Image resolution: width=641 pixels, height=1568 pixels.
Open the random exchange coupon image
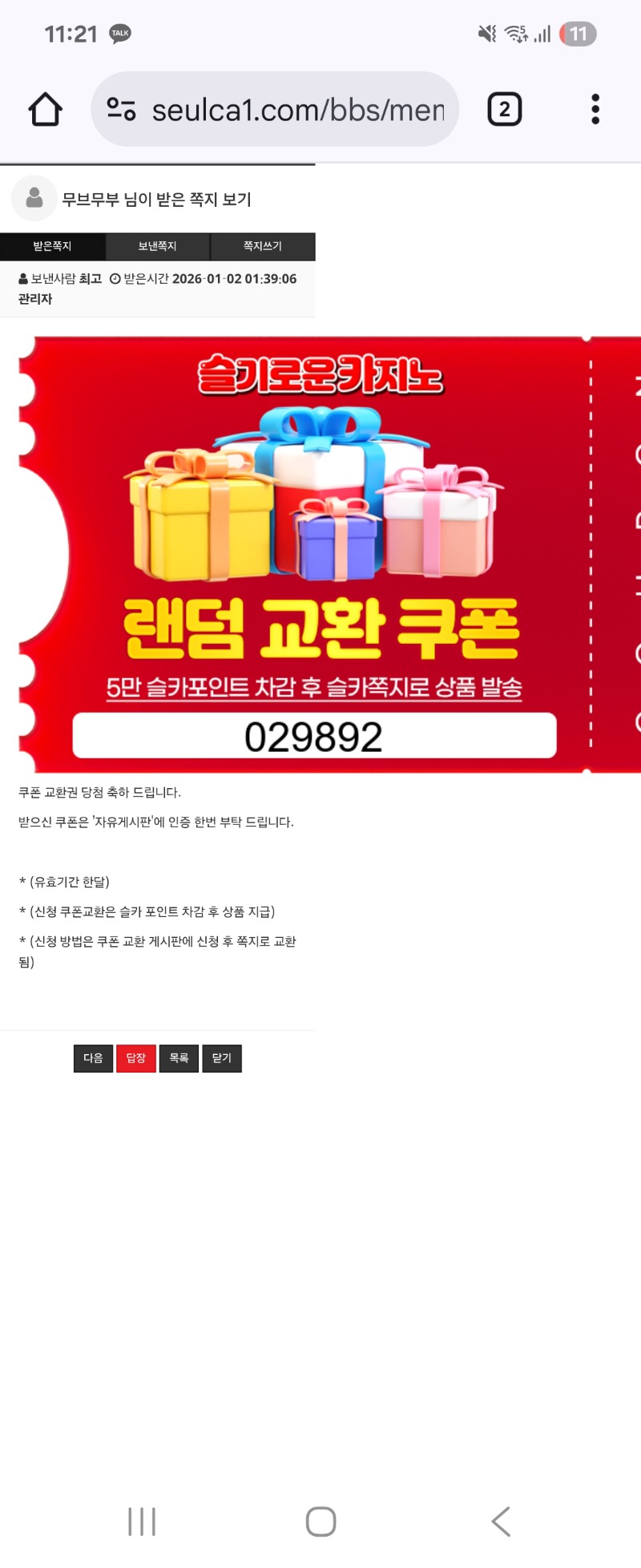click(320, 555)
